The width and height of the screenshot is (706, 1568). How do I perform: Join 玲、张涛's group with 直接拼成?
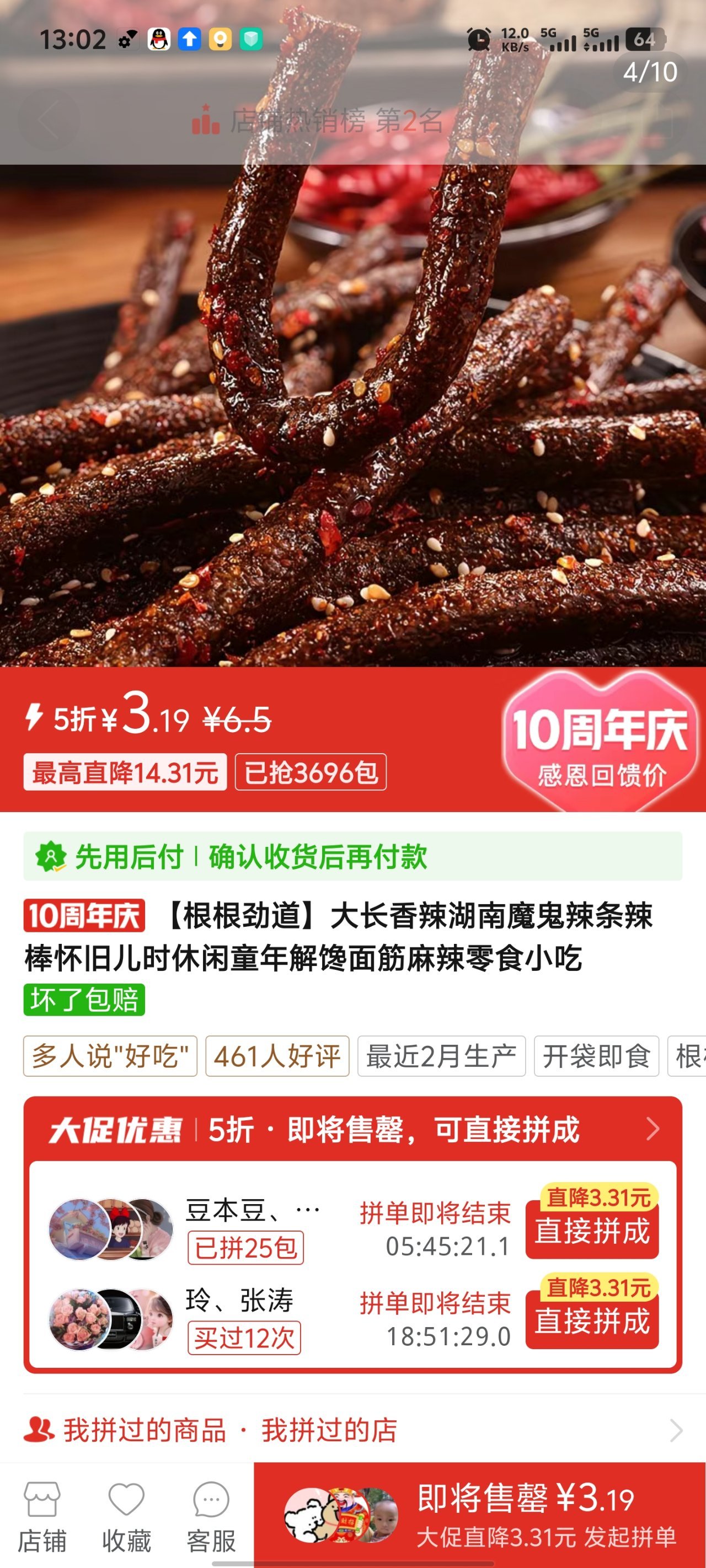click(x=592, y=1320)
